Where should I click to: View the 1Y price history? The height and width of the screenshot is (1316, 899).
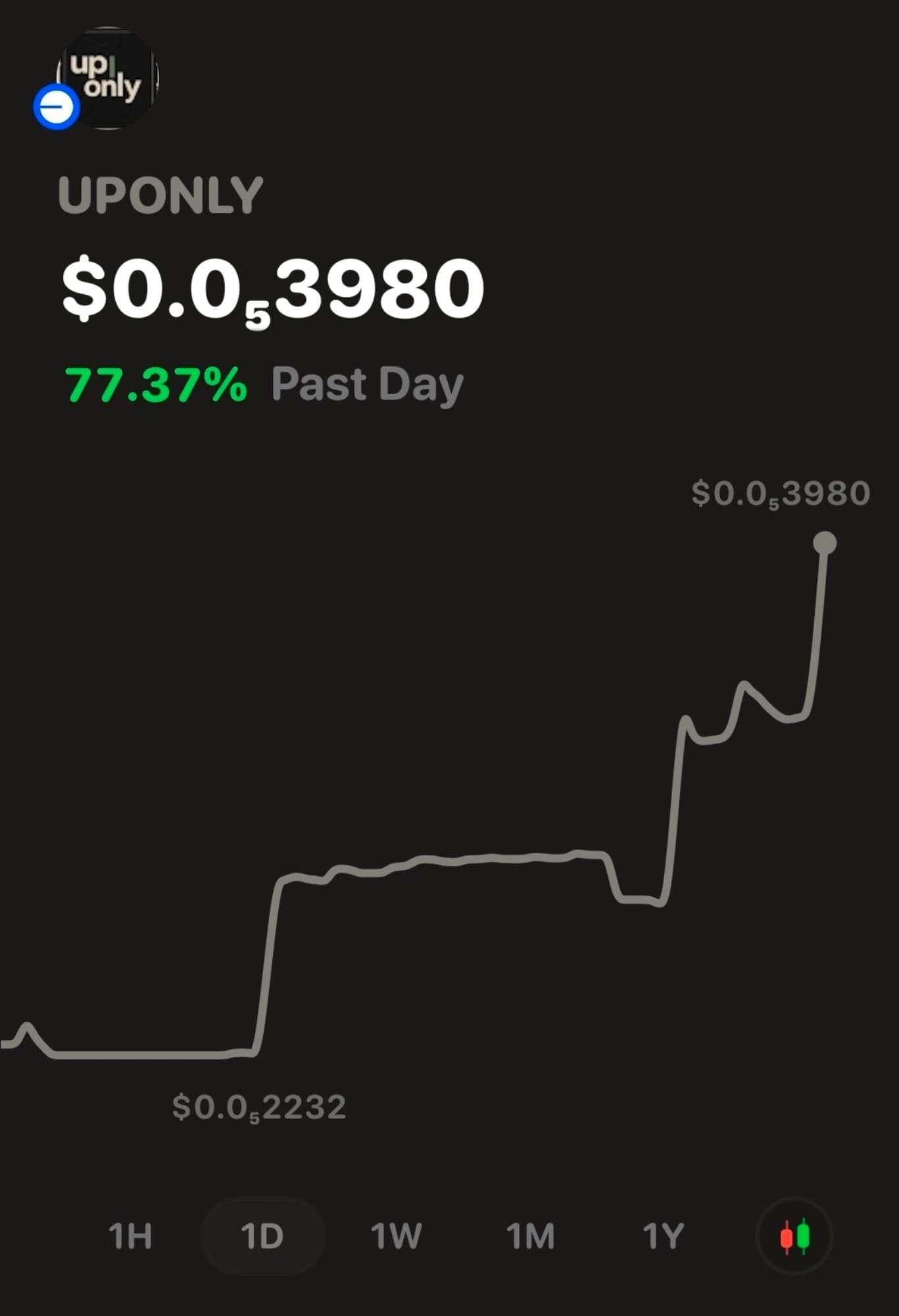point(663,1236)
